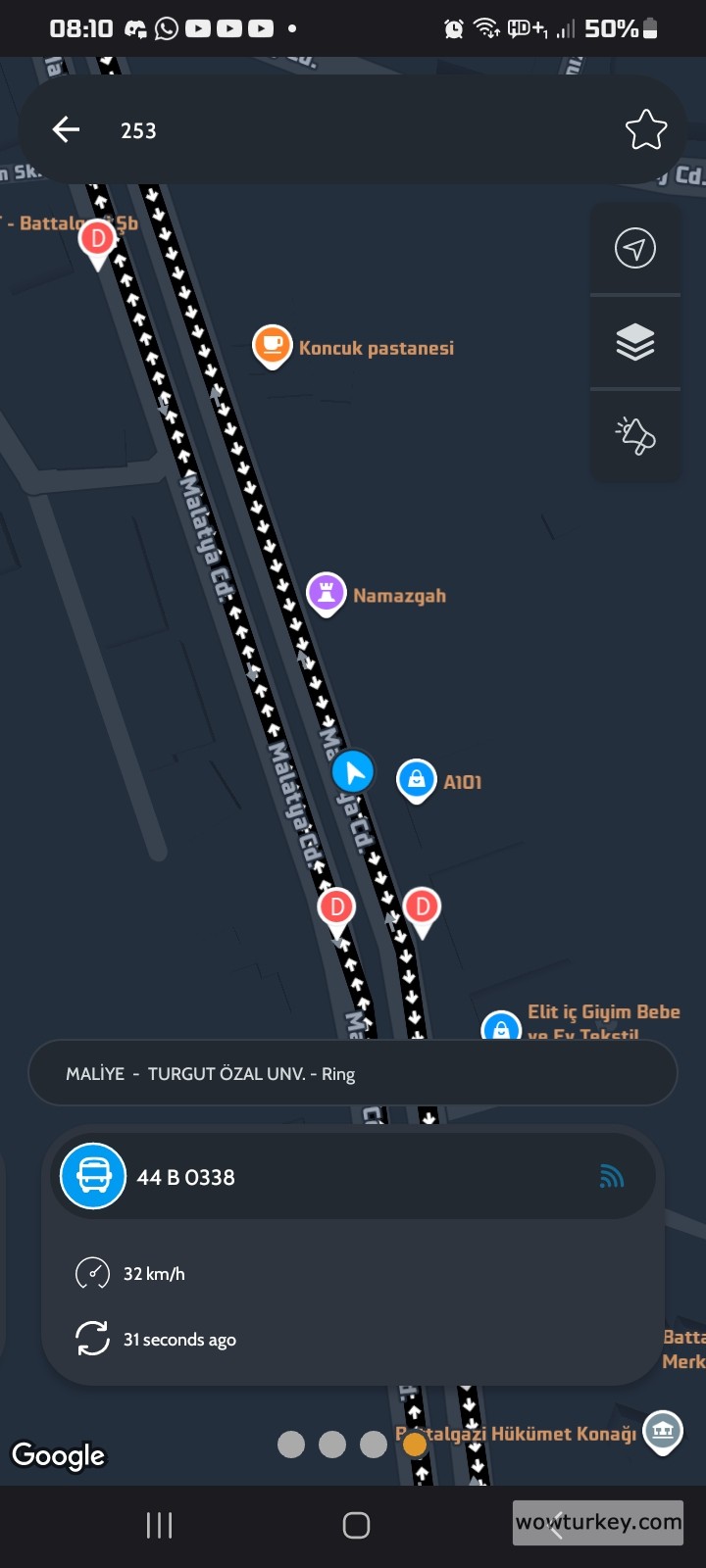
Task: Go to the device home screen
Action: coord(356,1525)
